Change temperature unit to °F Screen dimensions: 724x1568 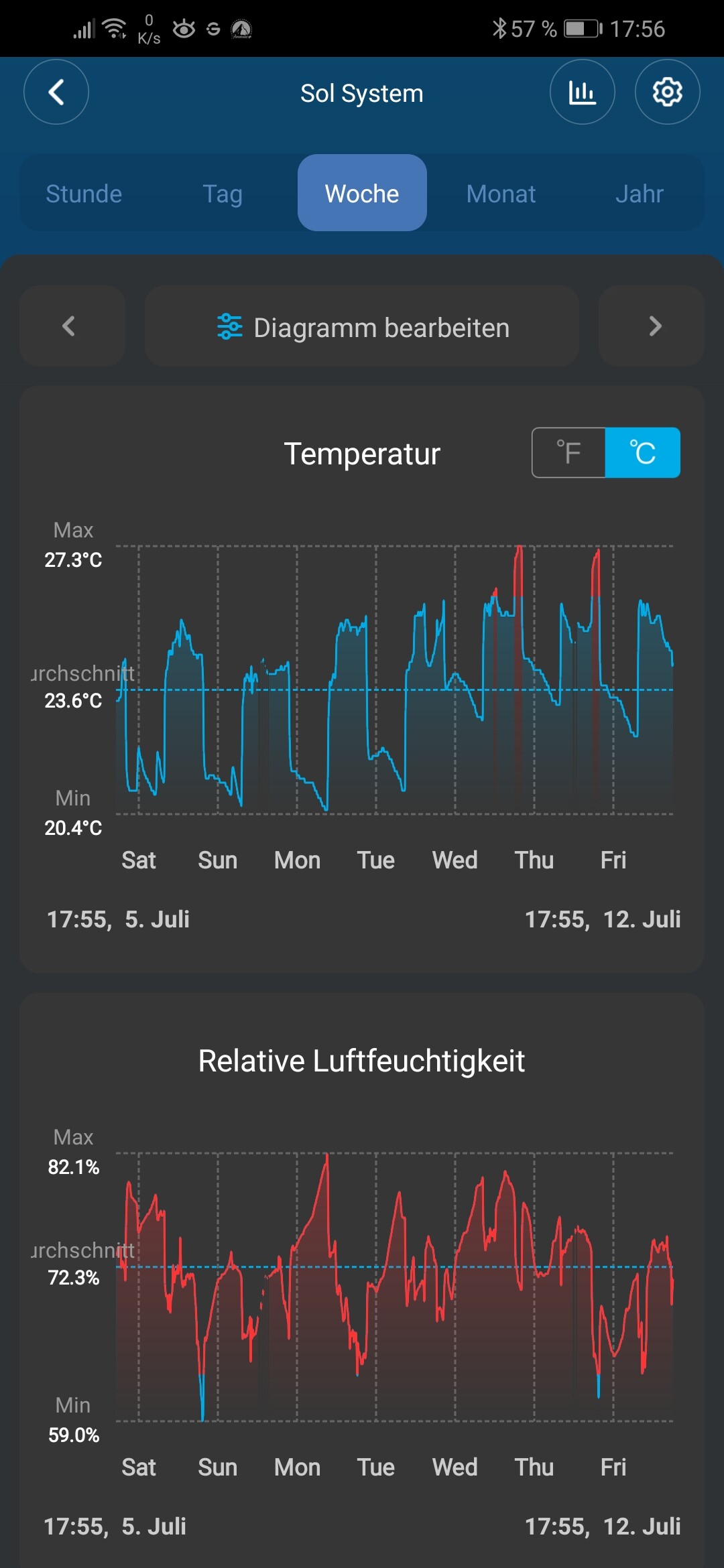[568, 452]
